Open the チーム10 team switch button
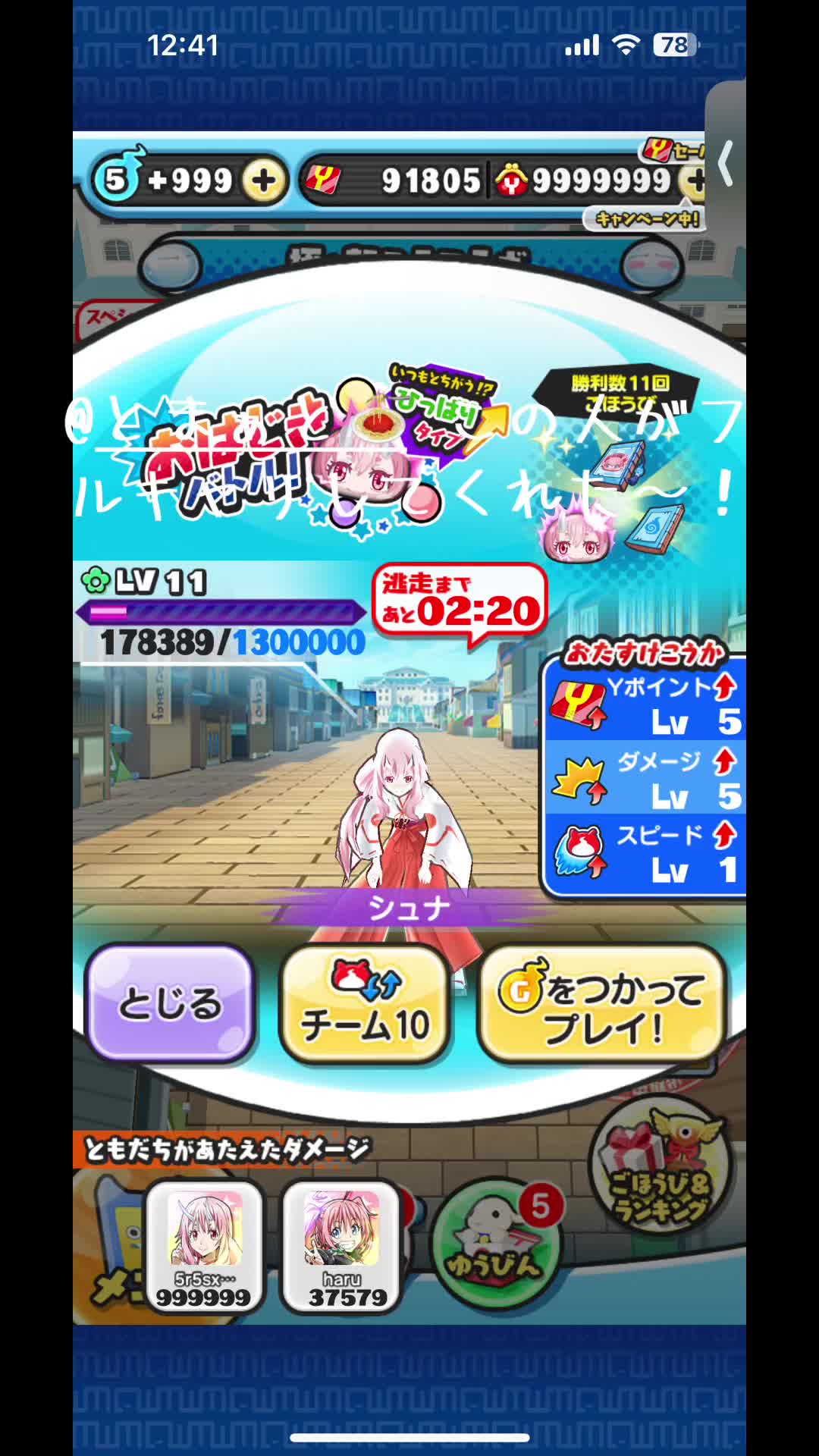This screenshot has height=1456, width=819. (x=365, y=1004)
